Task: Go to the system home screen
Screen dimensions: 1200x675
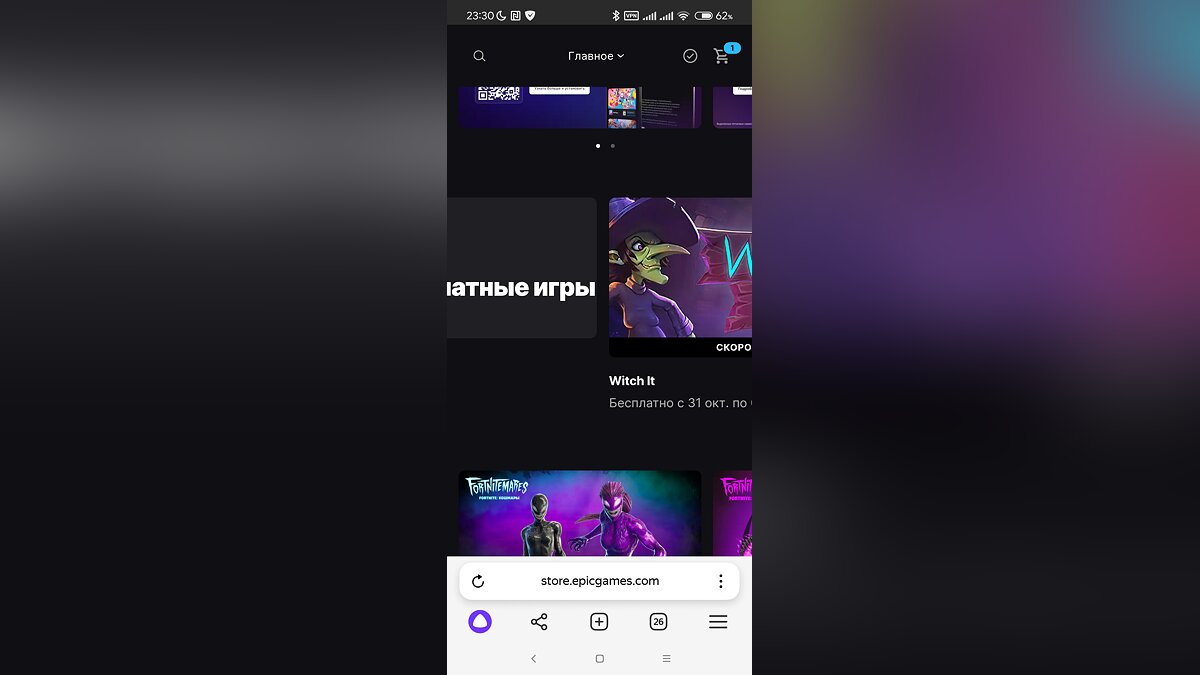Action: (x=599, y=658)
